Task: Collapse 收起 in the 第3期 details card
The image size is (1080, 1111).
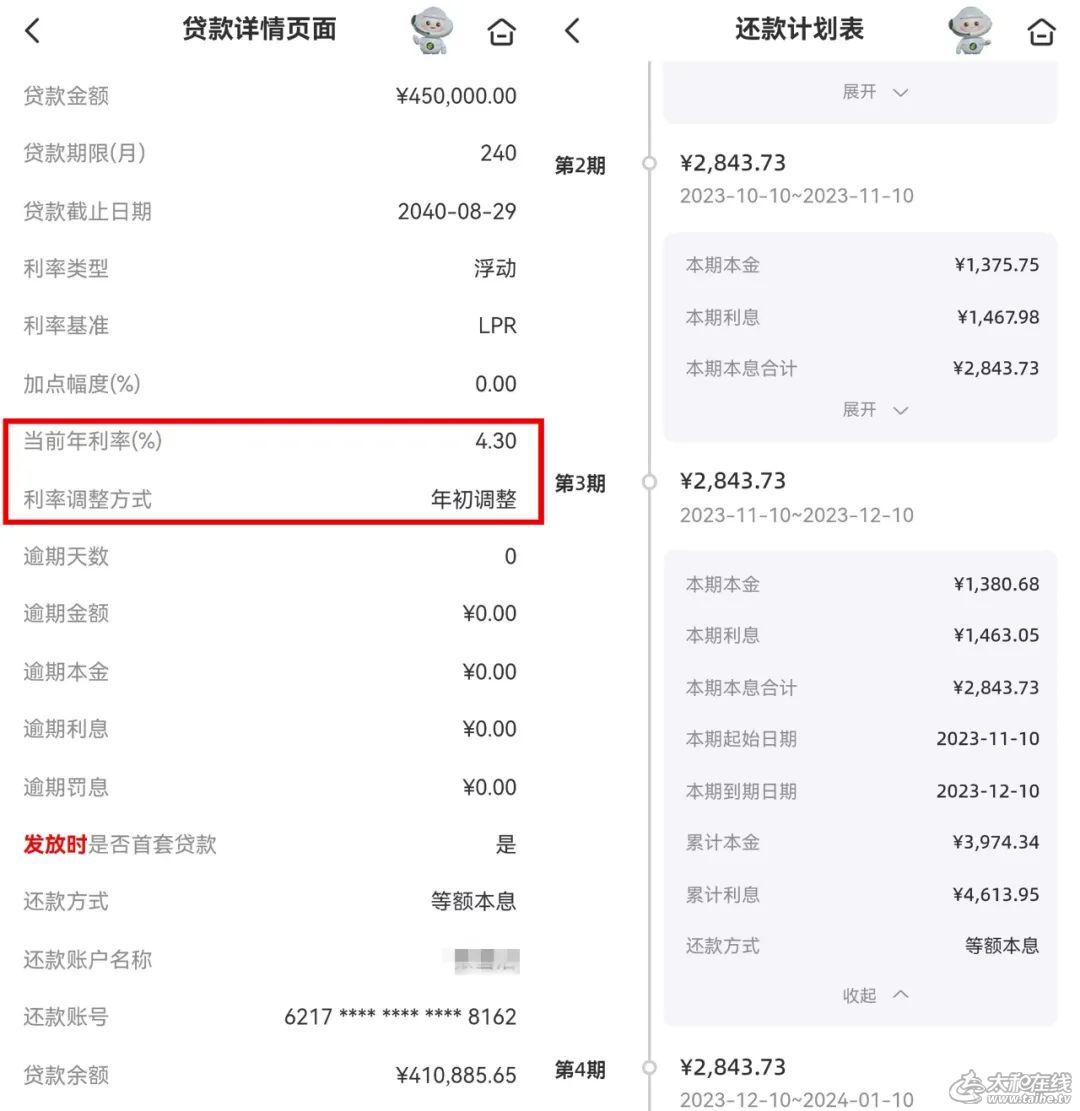Action: coord(874,995)
